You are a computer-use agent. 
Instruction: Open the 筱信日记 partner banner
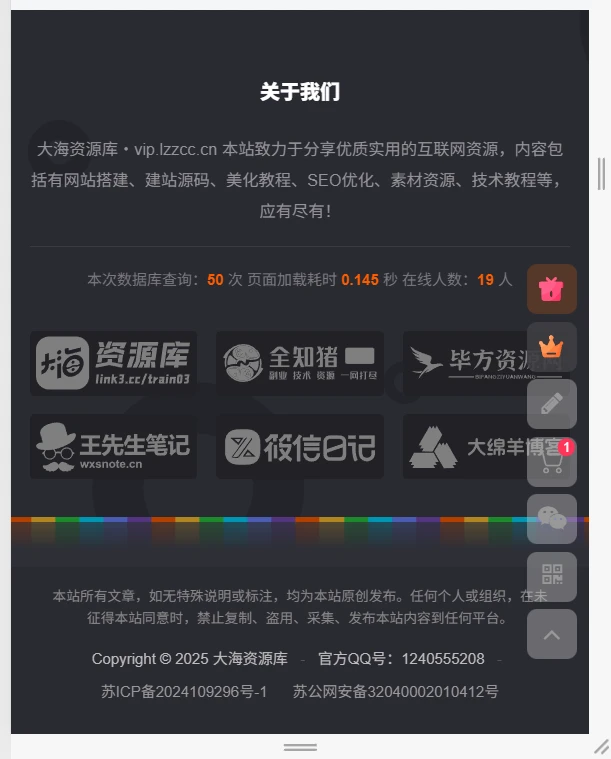click(x=299, y=446)
